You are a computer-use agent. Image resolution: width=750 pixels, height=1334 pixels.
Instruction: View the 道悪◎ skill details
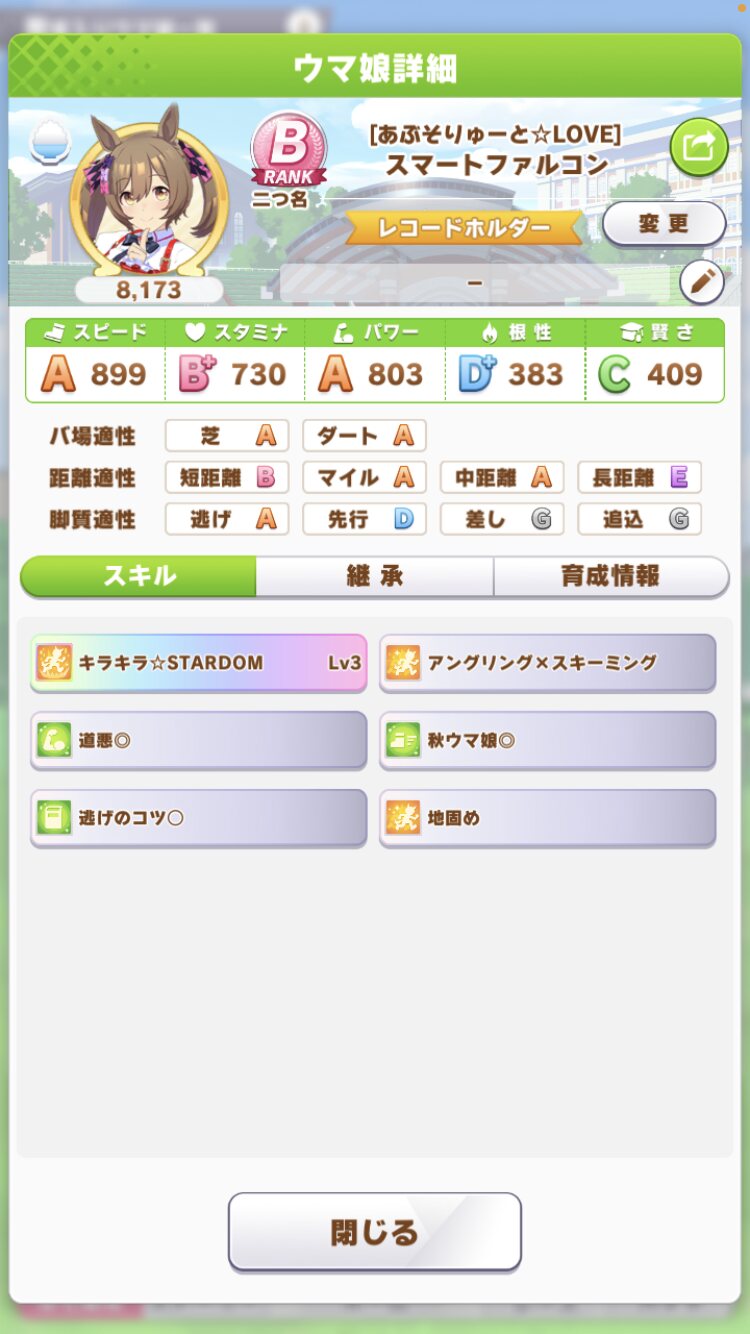pyautogui.click(x=198, y=740)
